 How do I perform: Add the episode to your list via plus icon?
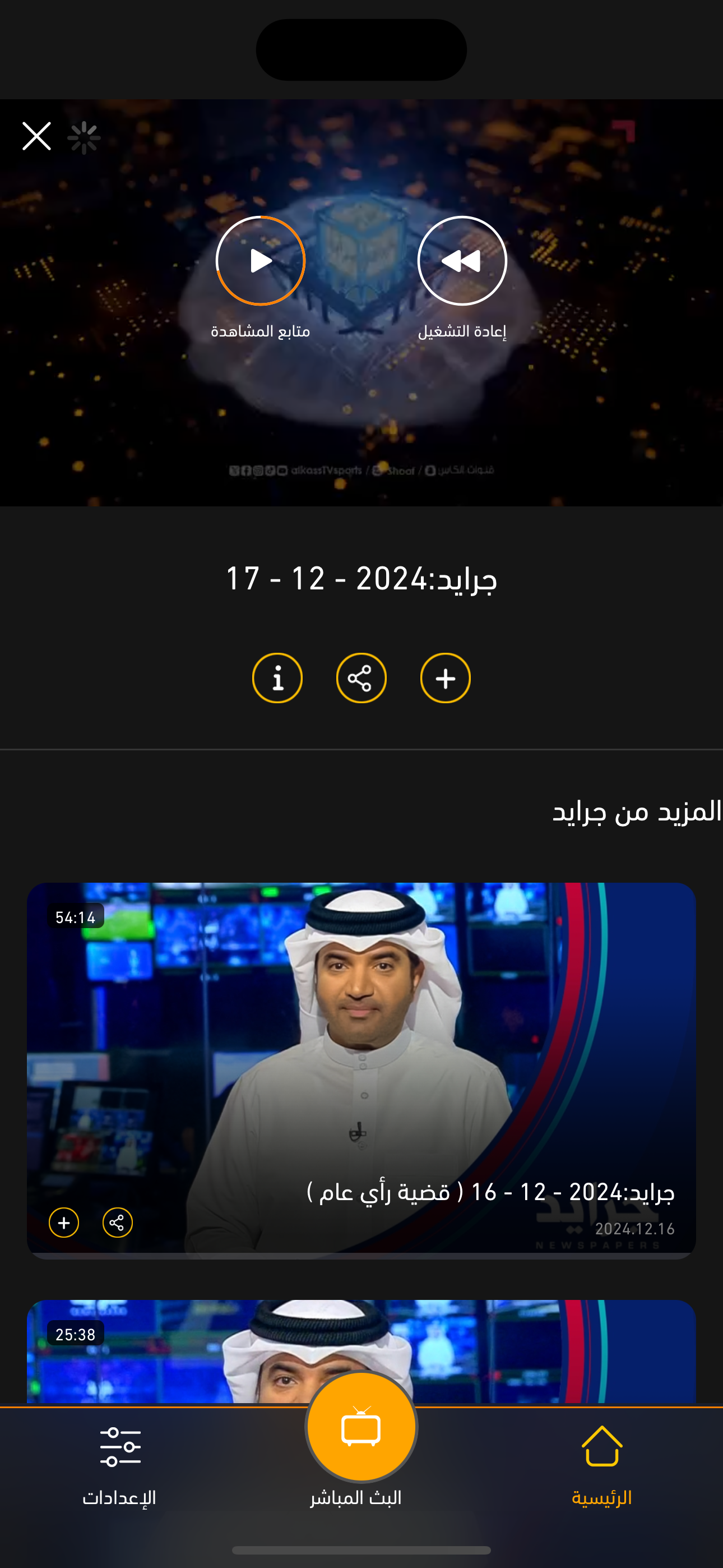click(445, 678)
